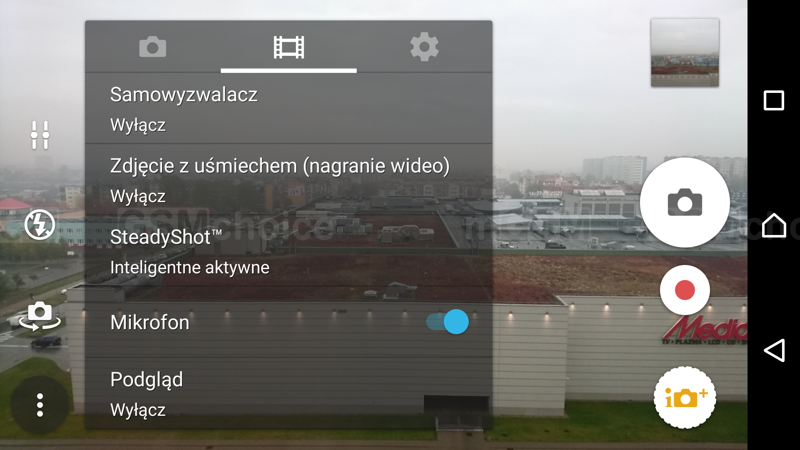The width and height of the screenshot is (800, 450).
Task: Go to the home screen
Action: coord(774,225)
